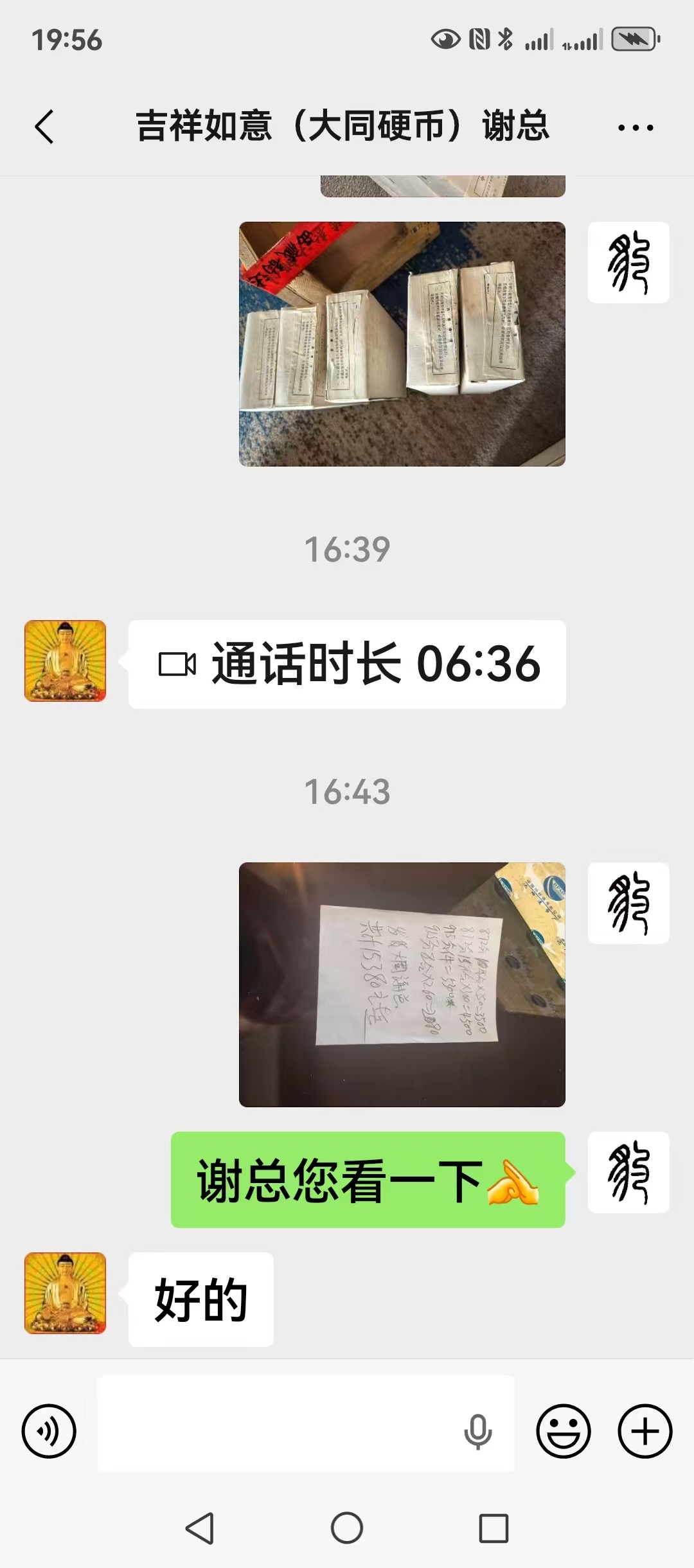Open the photo of white boxes
Viewport: 694px width, 1568px height.
(x=402, y=344)
